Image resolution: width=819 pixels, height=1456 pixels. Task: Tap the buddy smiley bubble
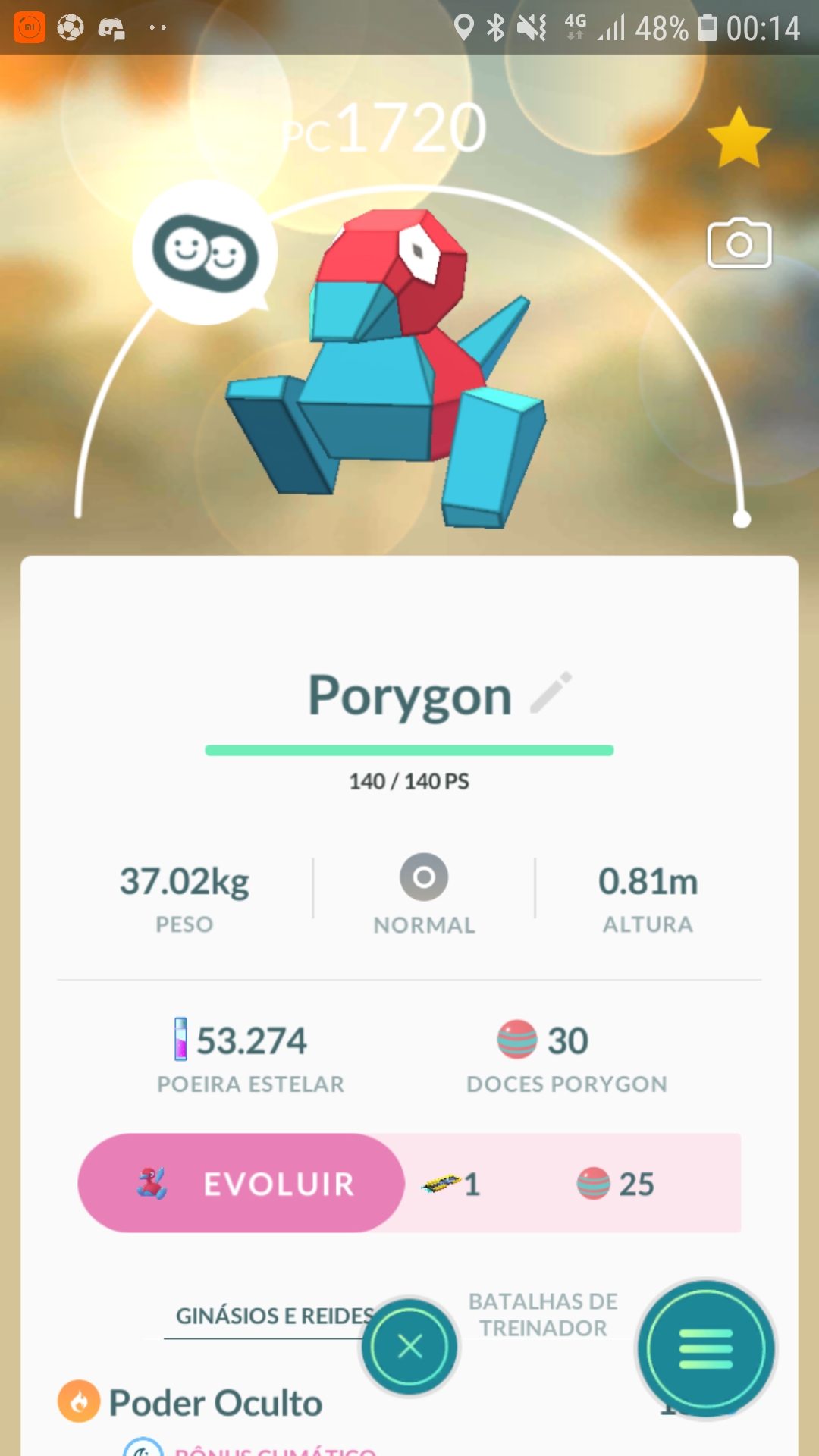(205, 253)
